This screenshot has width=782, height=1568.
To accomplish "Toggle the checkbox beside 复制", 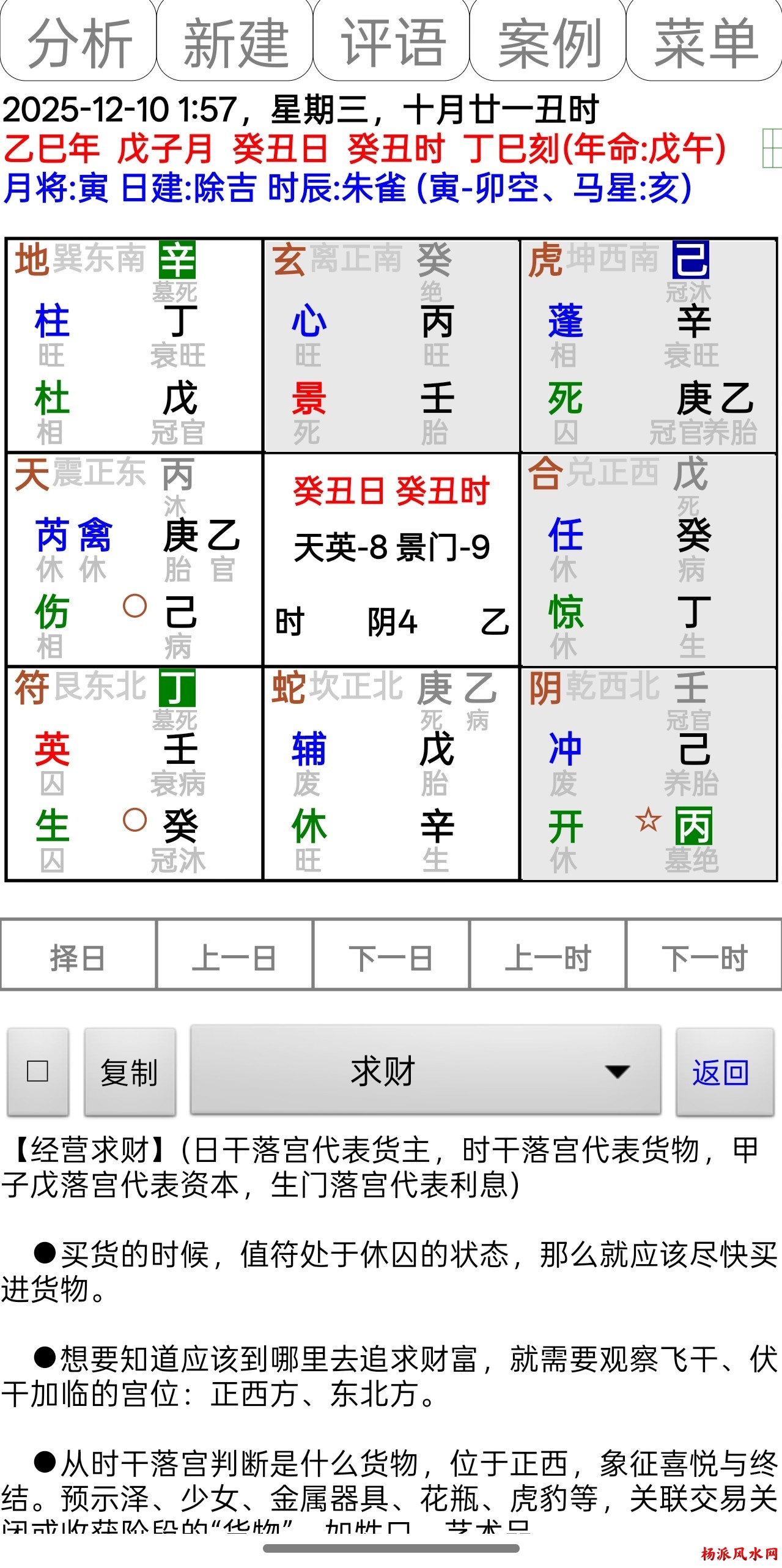I will coord(38,1071).
